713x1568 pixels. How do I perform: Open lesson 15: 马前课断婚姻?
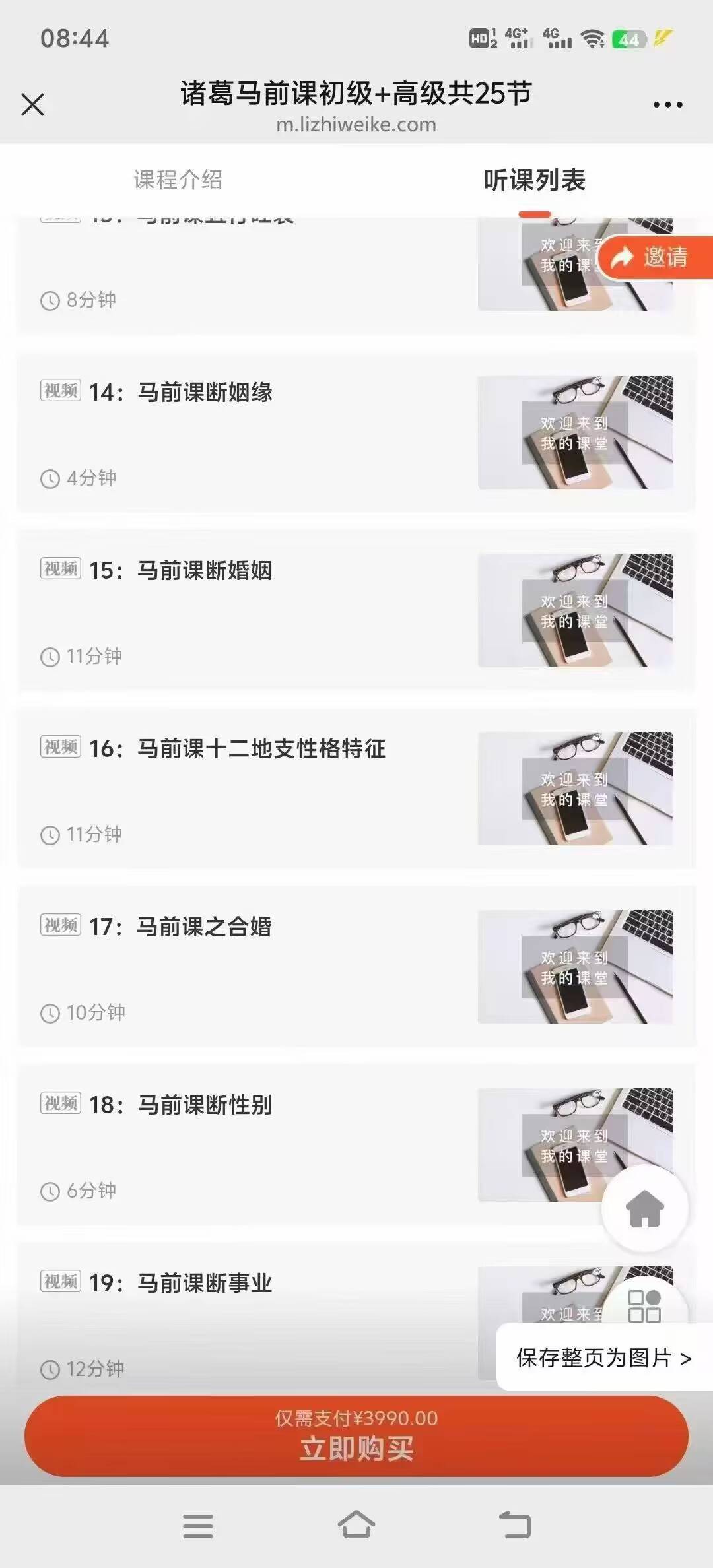pyautogui.click(x=205, y=571)
